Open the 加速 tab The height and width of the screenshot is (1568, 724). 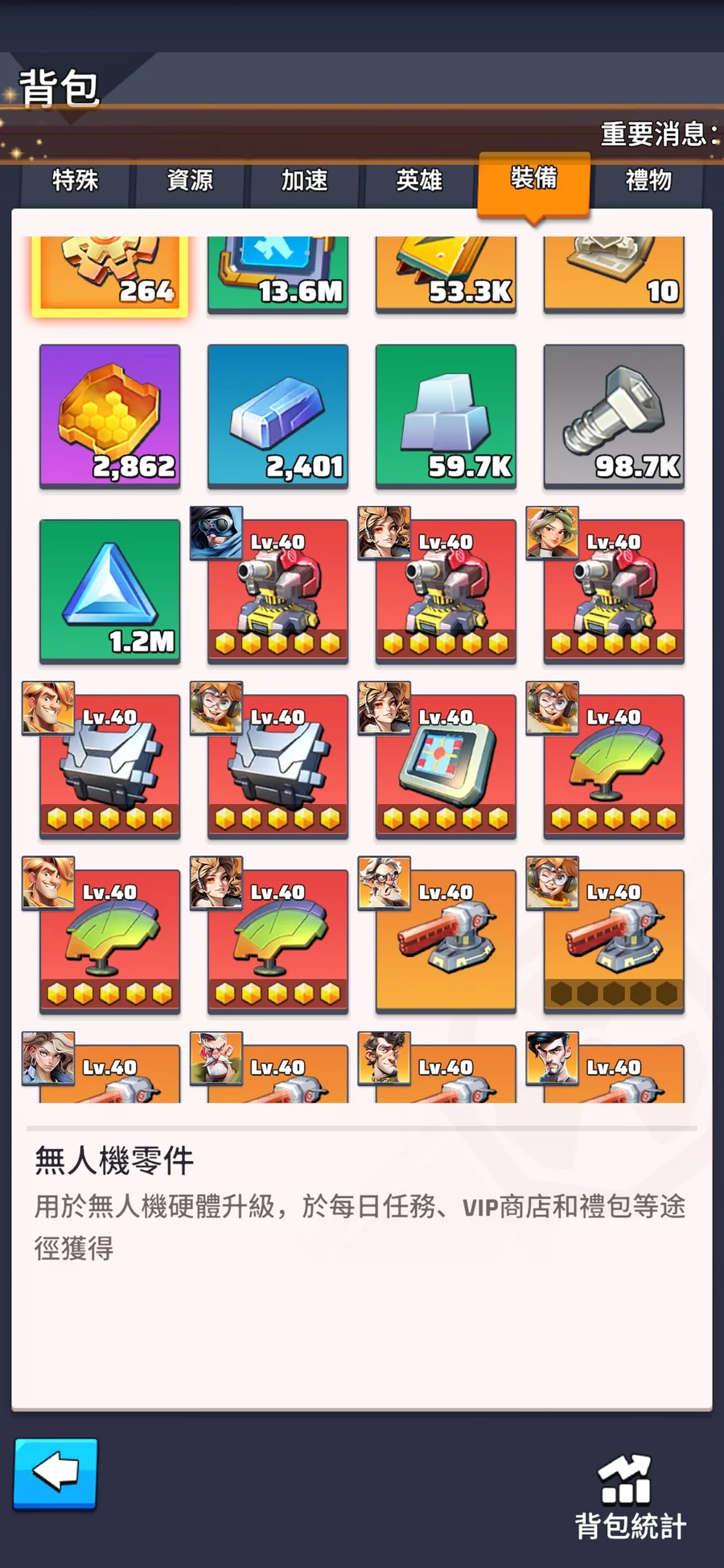(305, 180)
